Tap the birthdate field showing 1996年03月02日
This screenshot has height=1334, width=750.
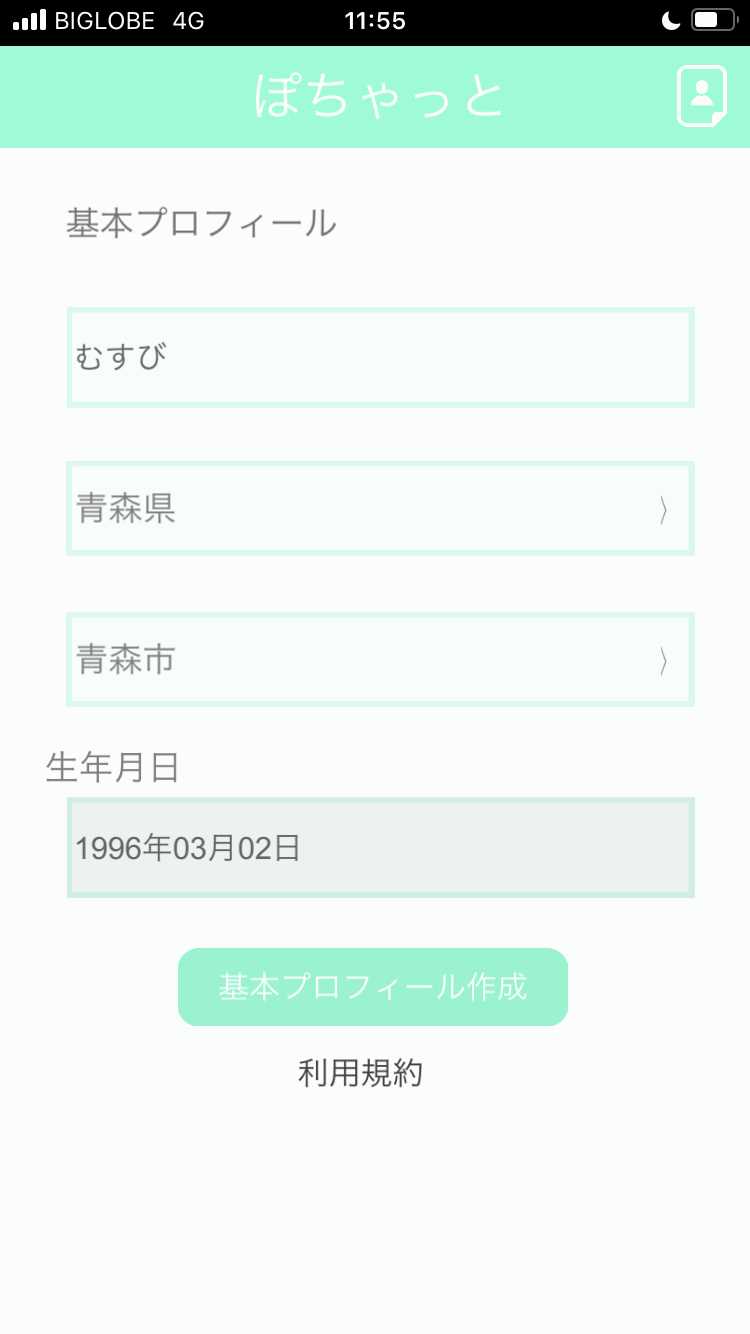(x=380, y=847)
